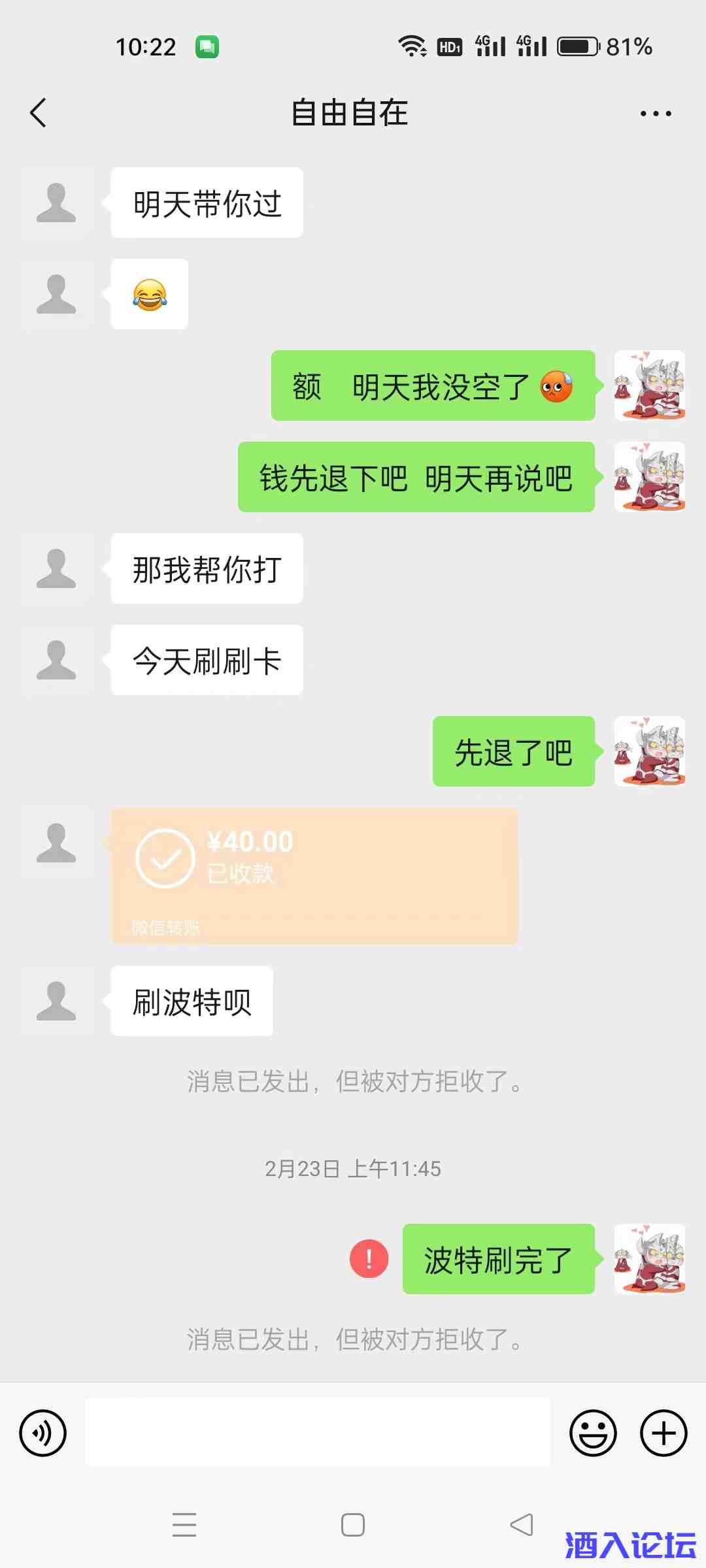Open my avatar beside 先退了吧
Image resolution: width=706 pixels, height=1568 pixels.
pos(649,751)
